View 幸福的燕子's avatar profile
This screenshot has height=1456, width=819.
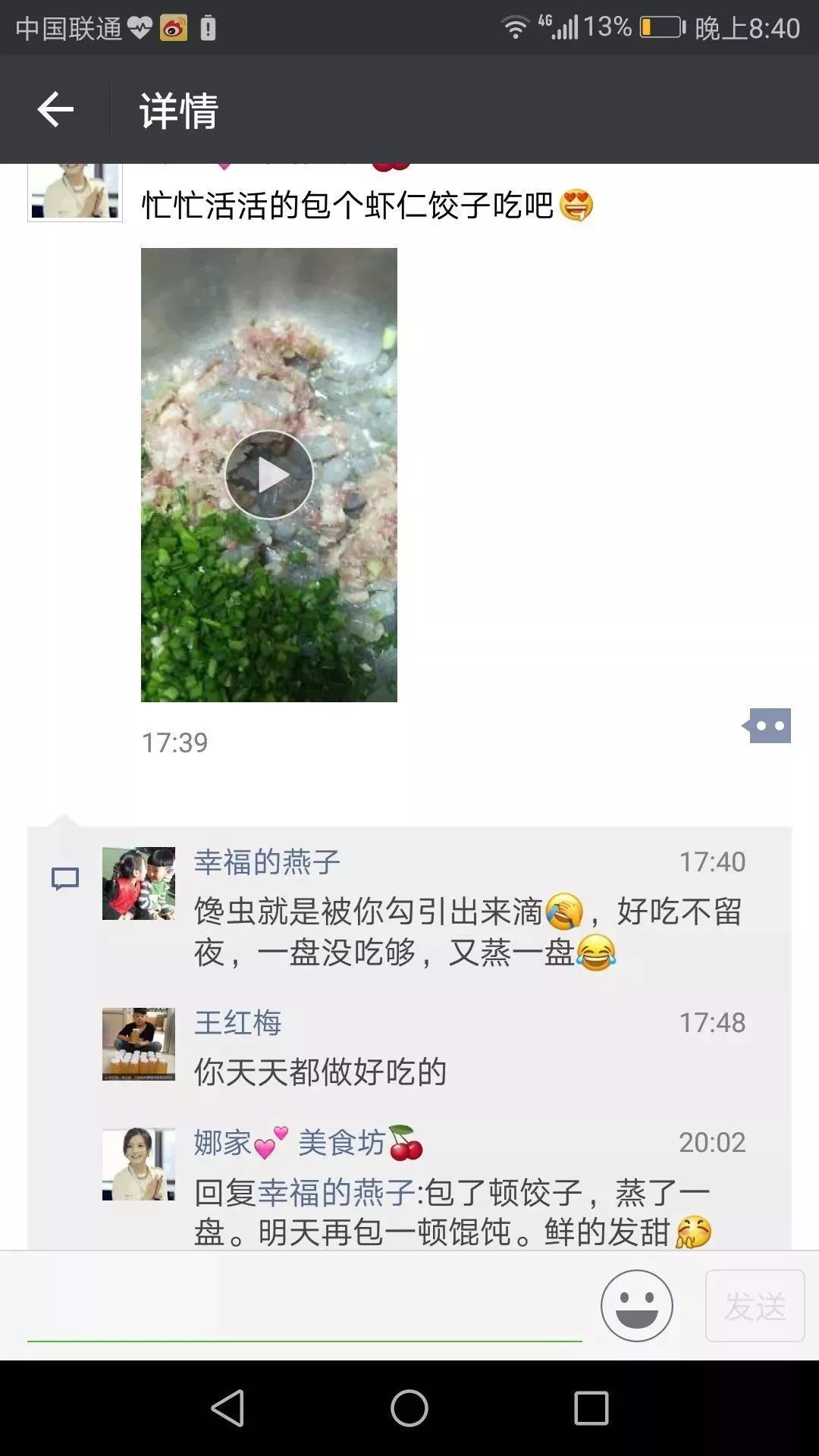pyautogui.click(x=139, y=883)
